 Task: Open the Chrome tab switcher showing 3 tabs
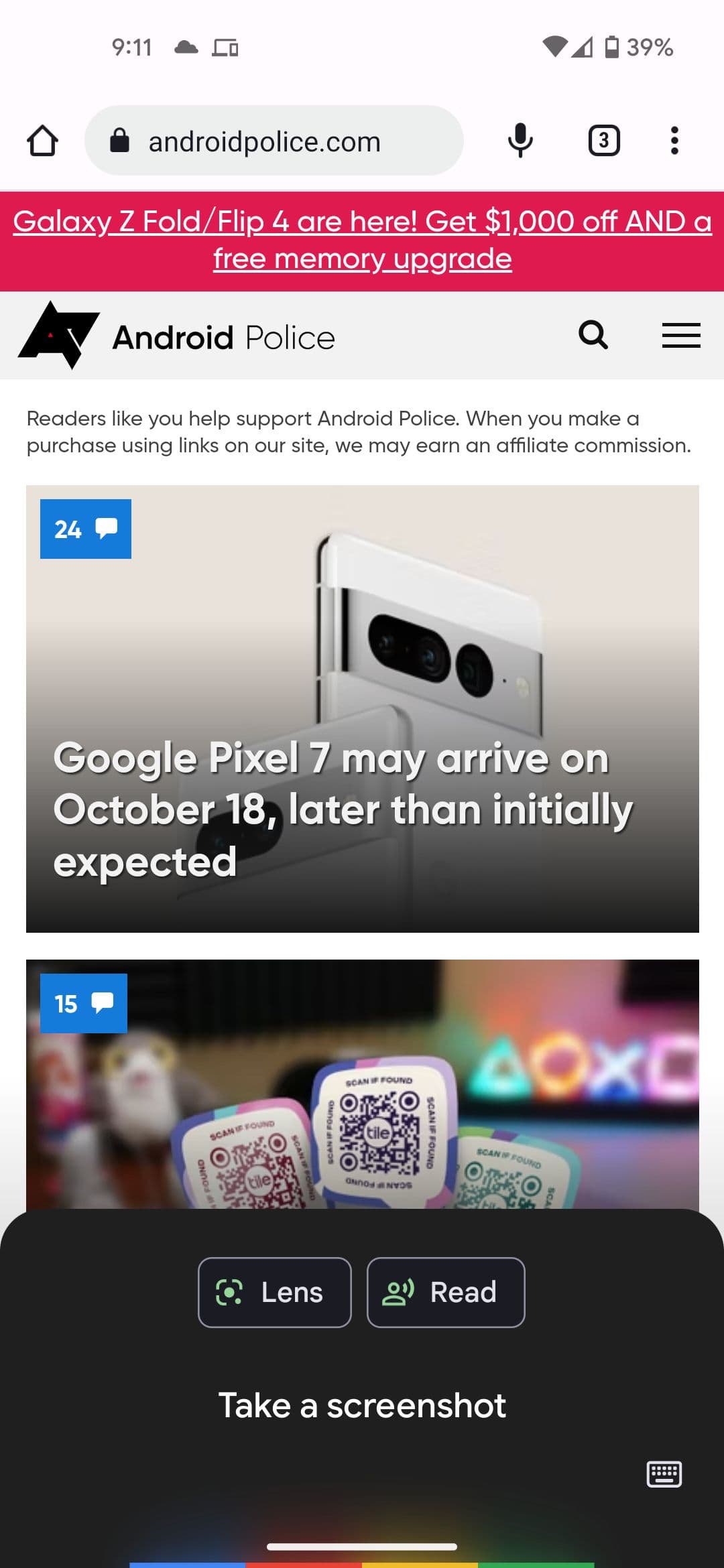603,139
